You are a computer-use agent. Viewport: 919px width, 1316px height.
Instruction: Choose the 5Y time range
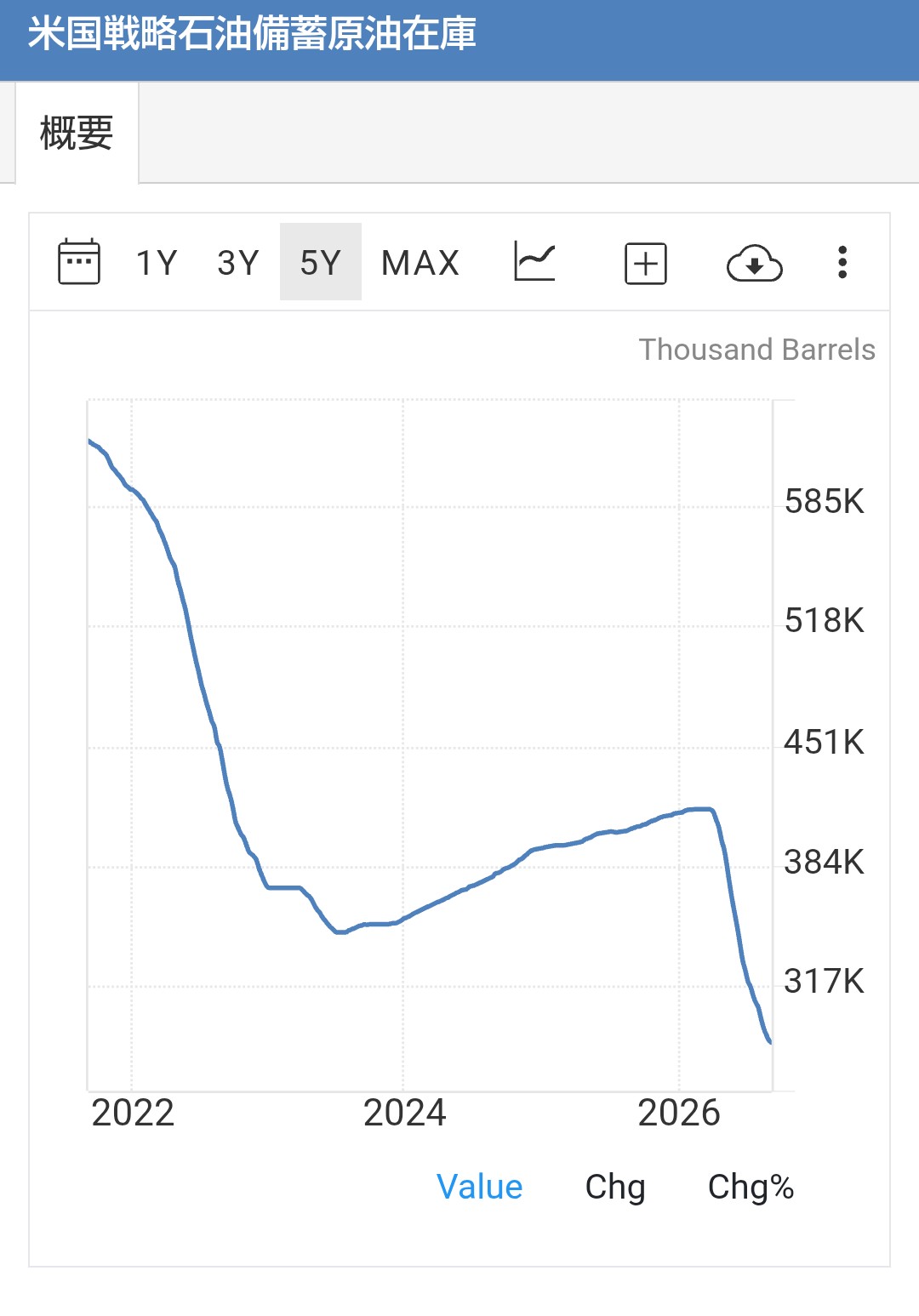pyautogui.click(x=321, y=263)
